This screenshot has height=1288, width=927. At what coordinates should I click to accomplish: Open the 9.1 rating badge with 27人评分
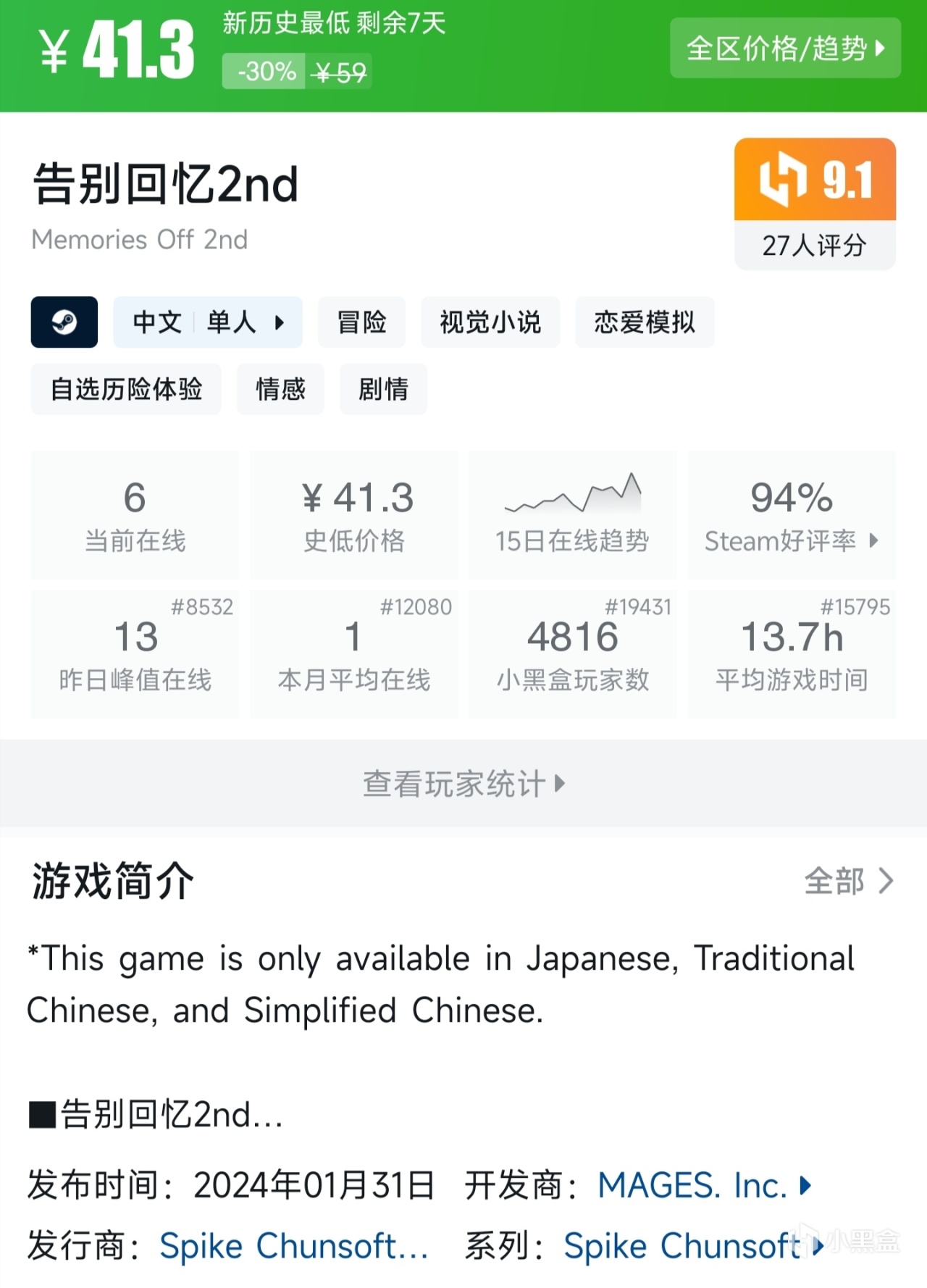pyautogui.click(x=815, y=204)
